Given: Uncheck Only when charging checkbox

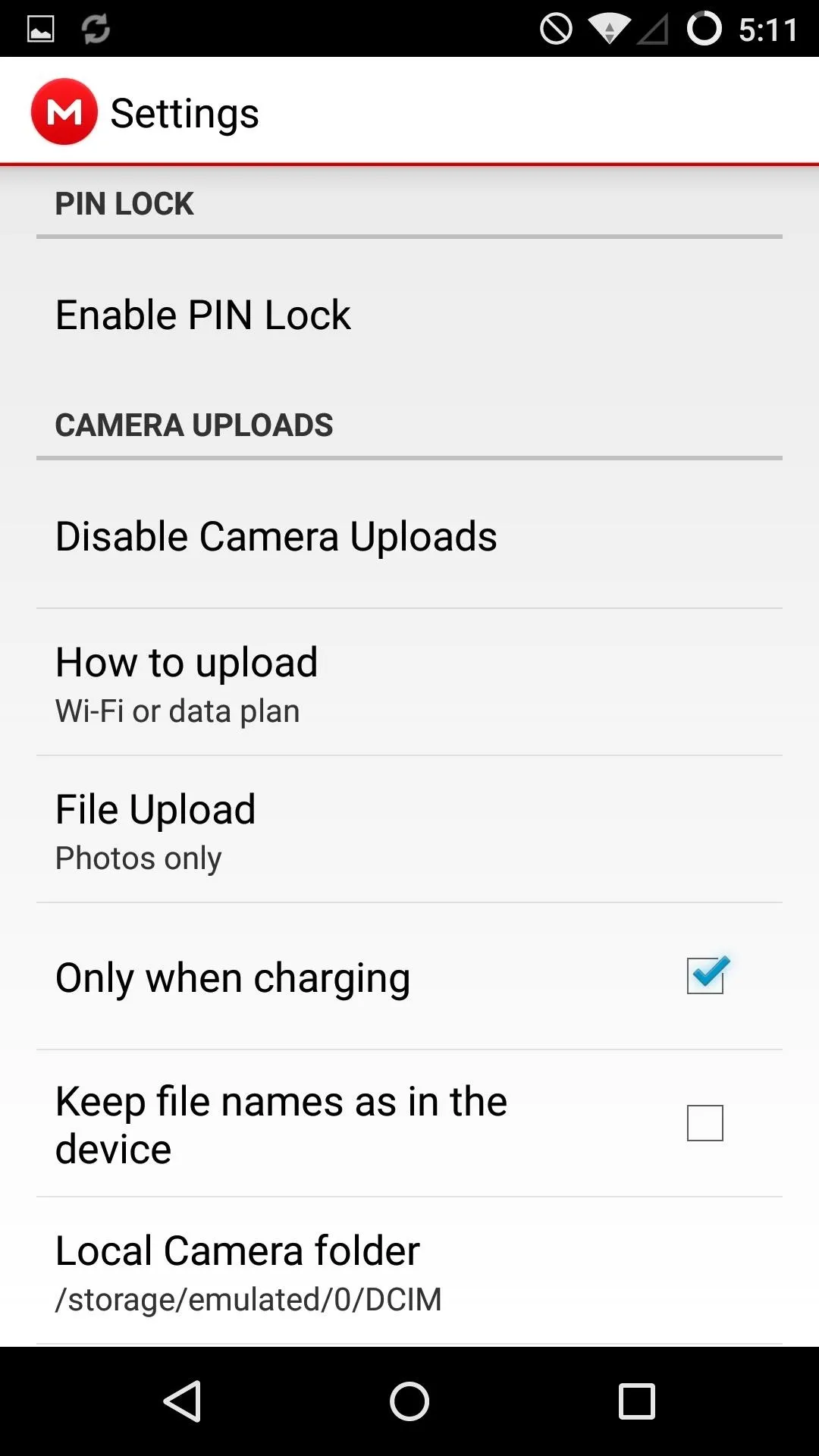Looking at the screenshot, I should coord(706,976).
